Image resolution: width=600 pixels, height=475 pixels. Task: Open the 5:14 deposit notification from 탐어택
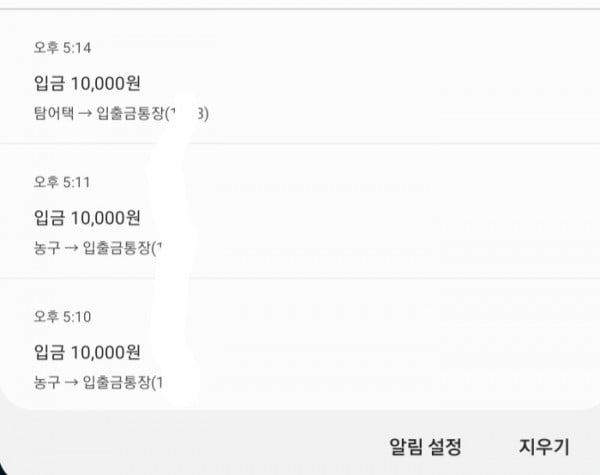[300, 81]
